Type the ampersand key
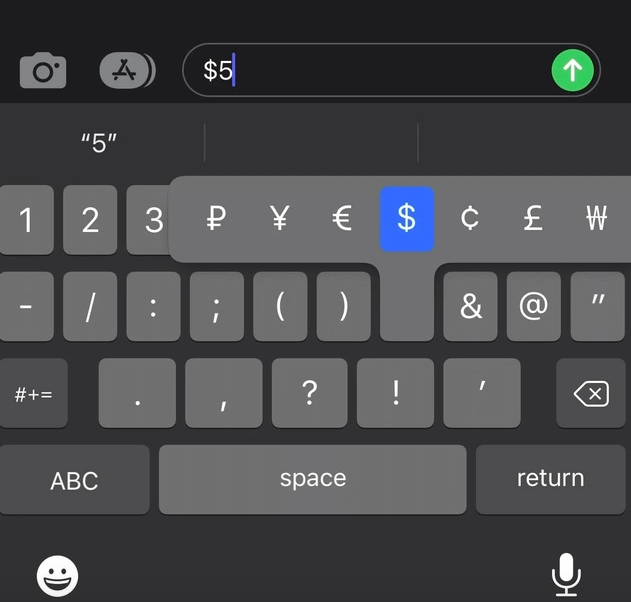 pos(470,307)
